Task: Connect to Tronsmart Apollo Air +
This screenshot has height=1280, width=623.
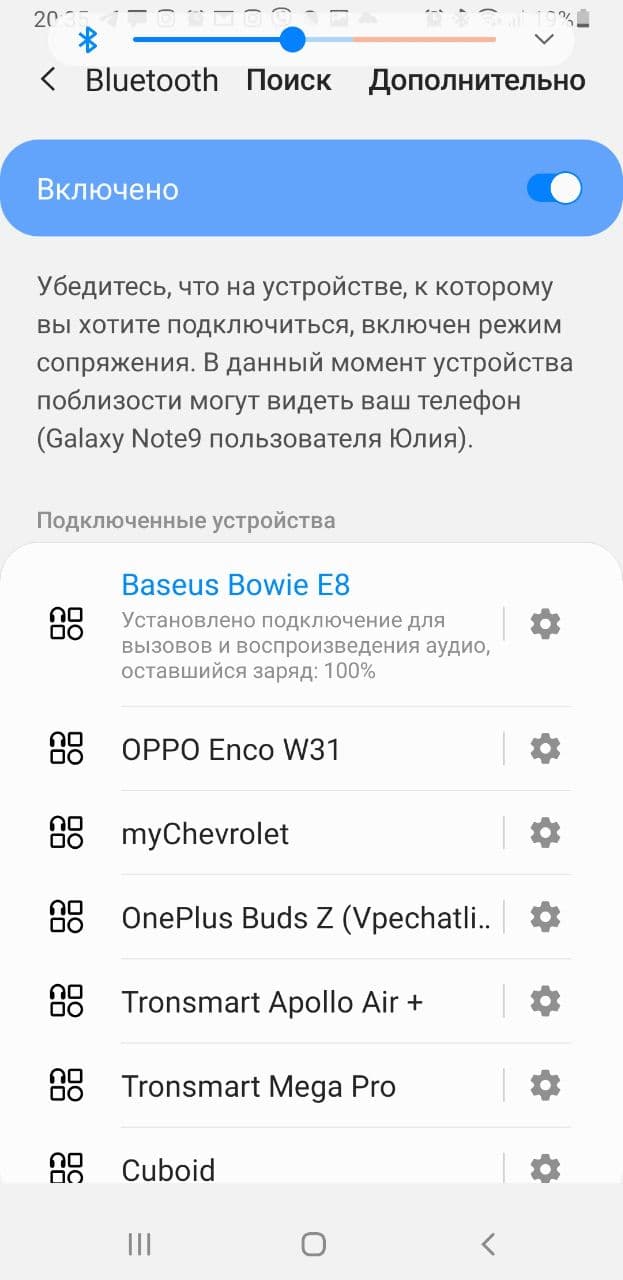Action: tap(272, 1001)
